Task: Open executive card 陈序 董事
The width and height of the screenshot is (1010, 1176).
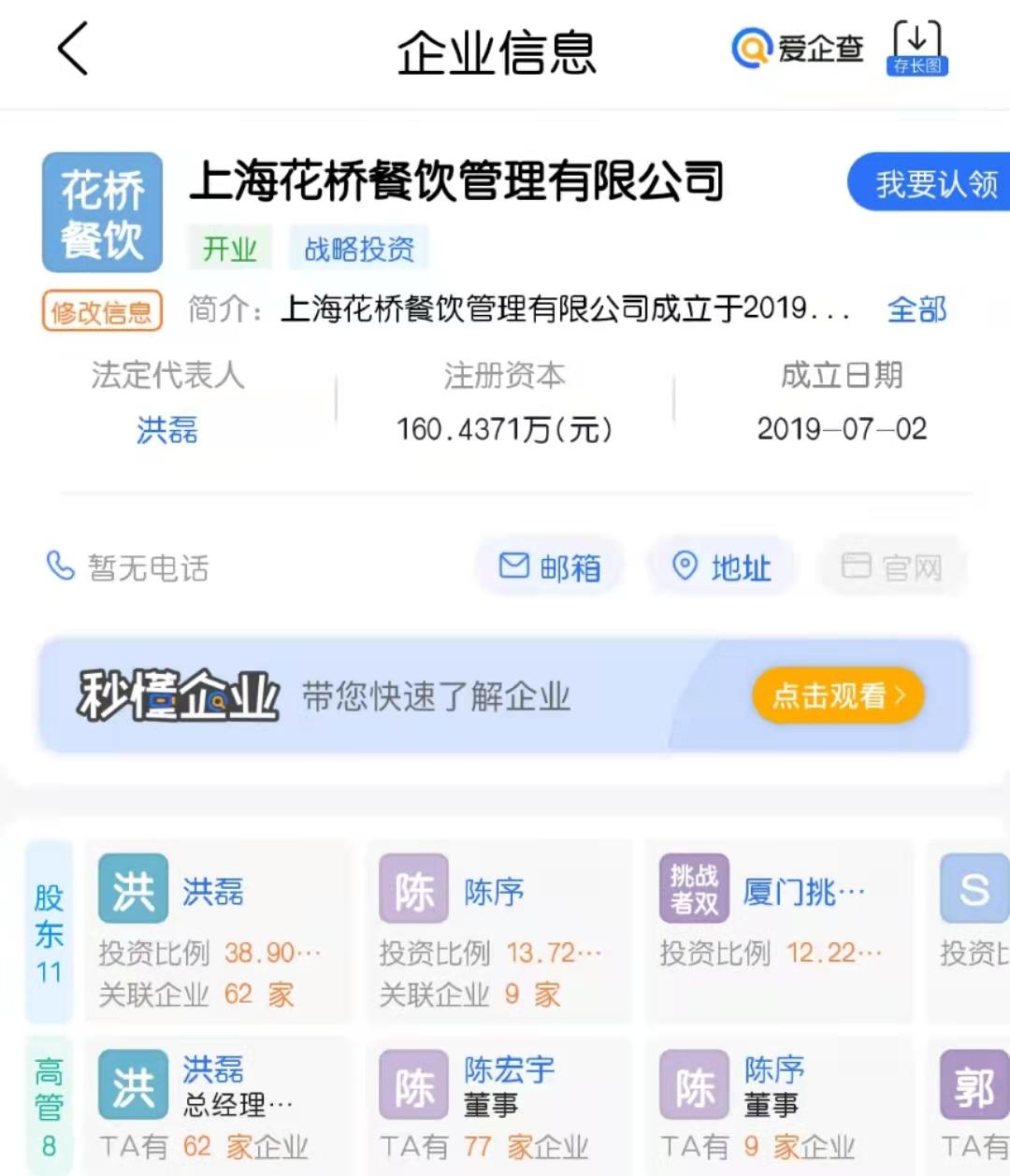Action: click(x=778, y=1105)
